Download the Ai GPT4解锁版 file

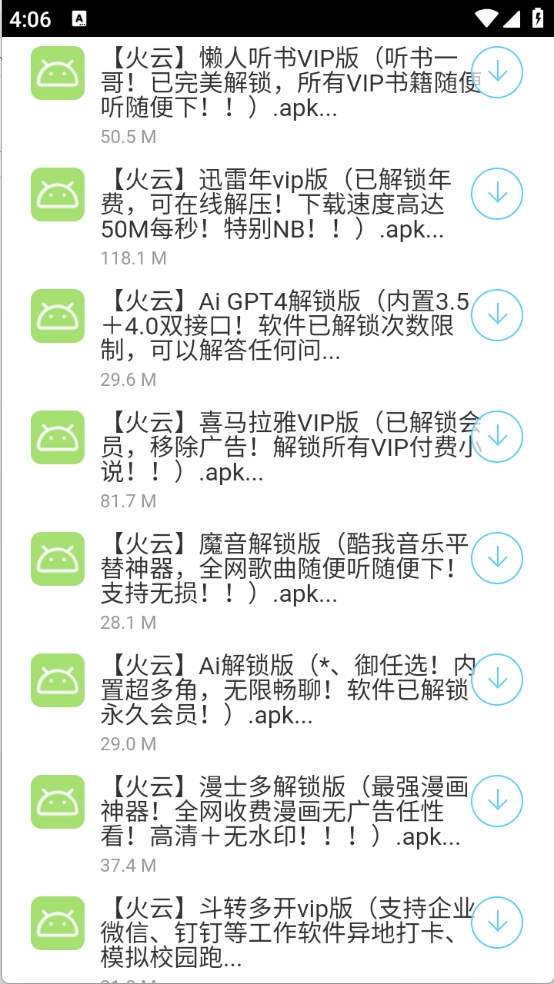[x=497, y=316]
